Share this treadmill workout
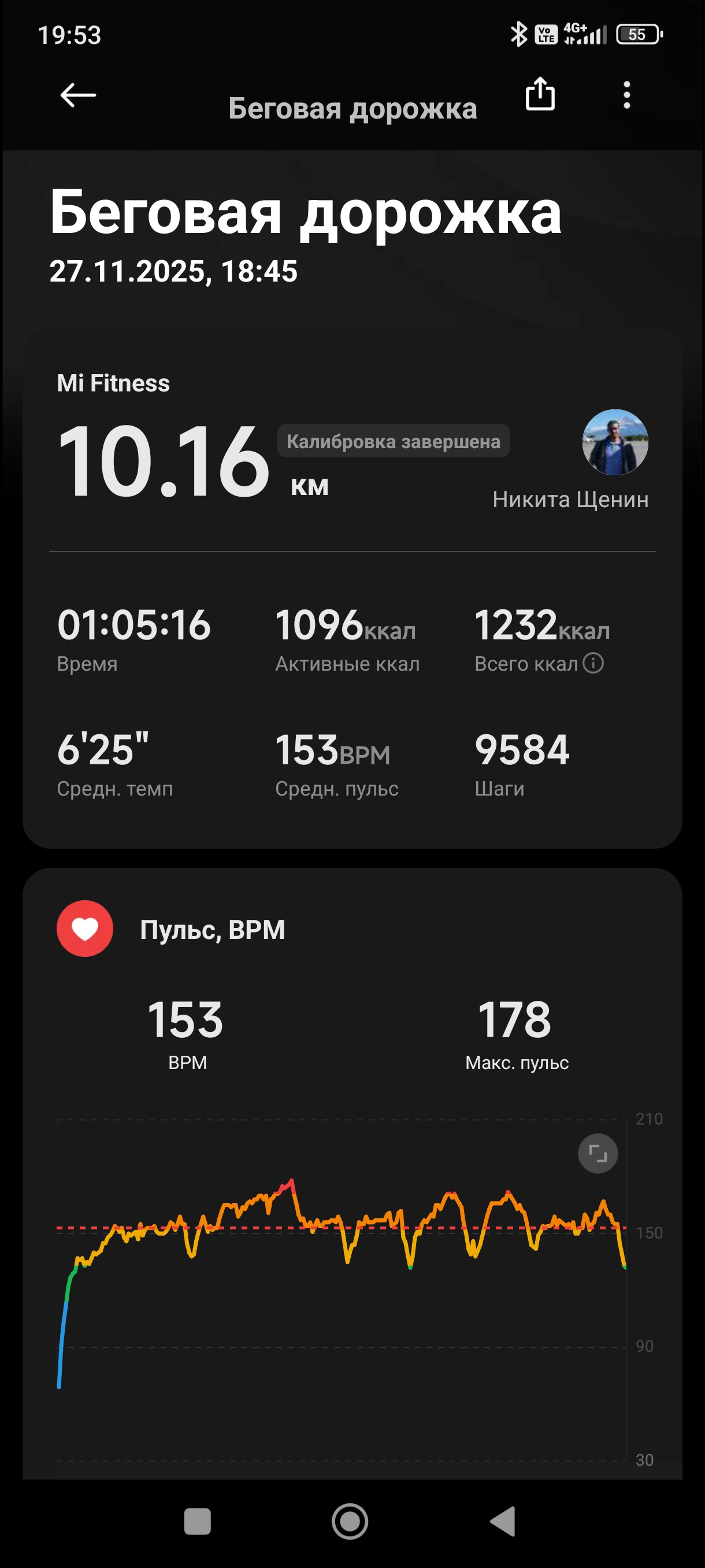 coord(540,94)
